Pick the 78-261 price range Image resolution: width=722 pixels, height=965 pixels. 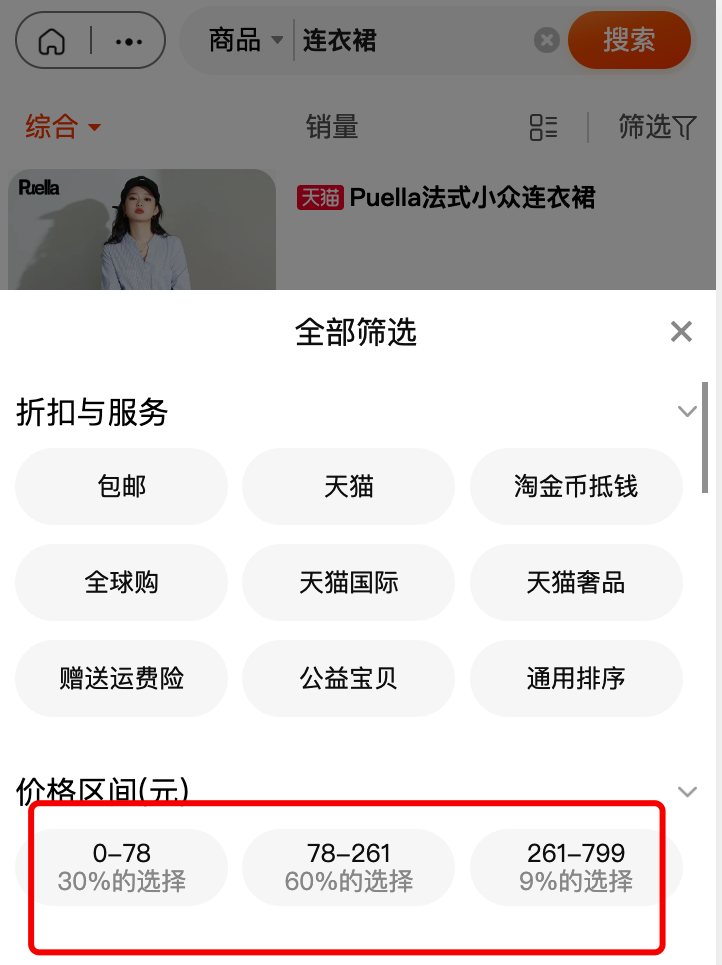tap(348, 867)
